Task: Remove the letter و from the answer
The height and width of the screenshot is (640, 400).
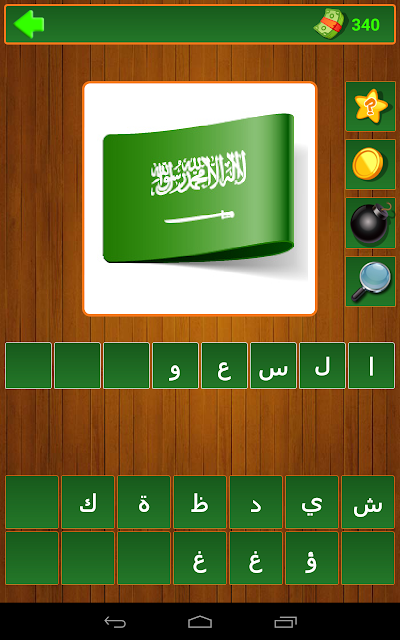Action: pyautogui.click(x=175, y=366)
